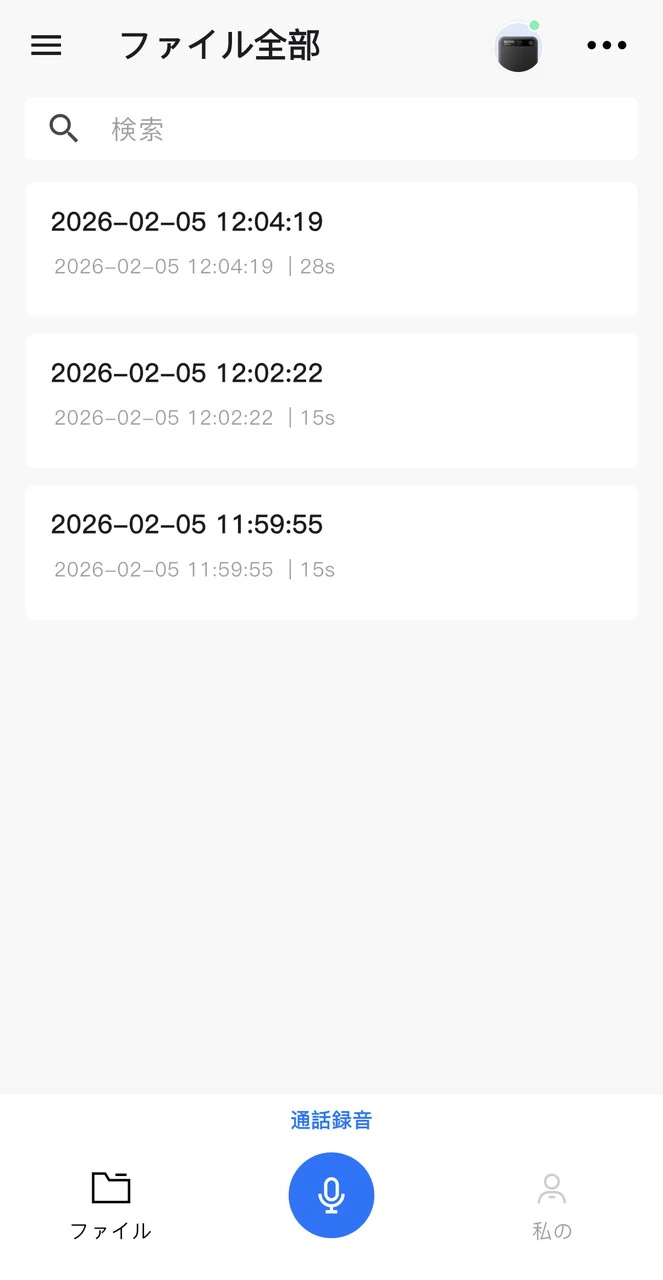This screenshot has width=663, height=1280.
Task: Start recording with the blue microphone button
Action: (331, 1195)
